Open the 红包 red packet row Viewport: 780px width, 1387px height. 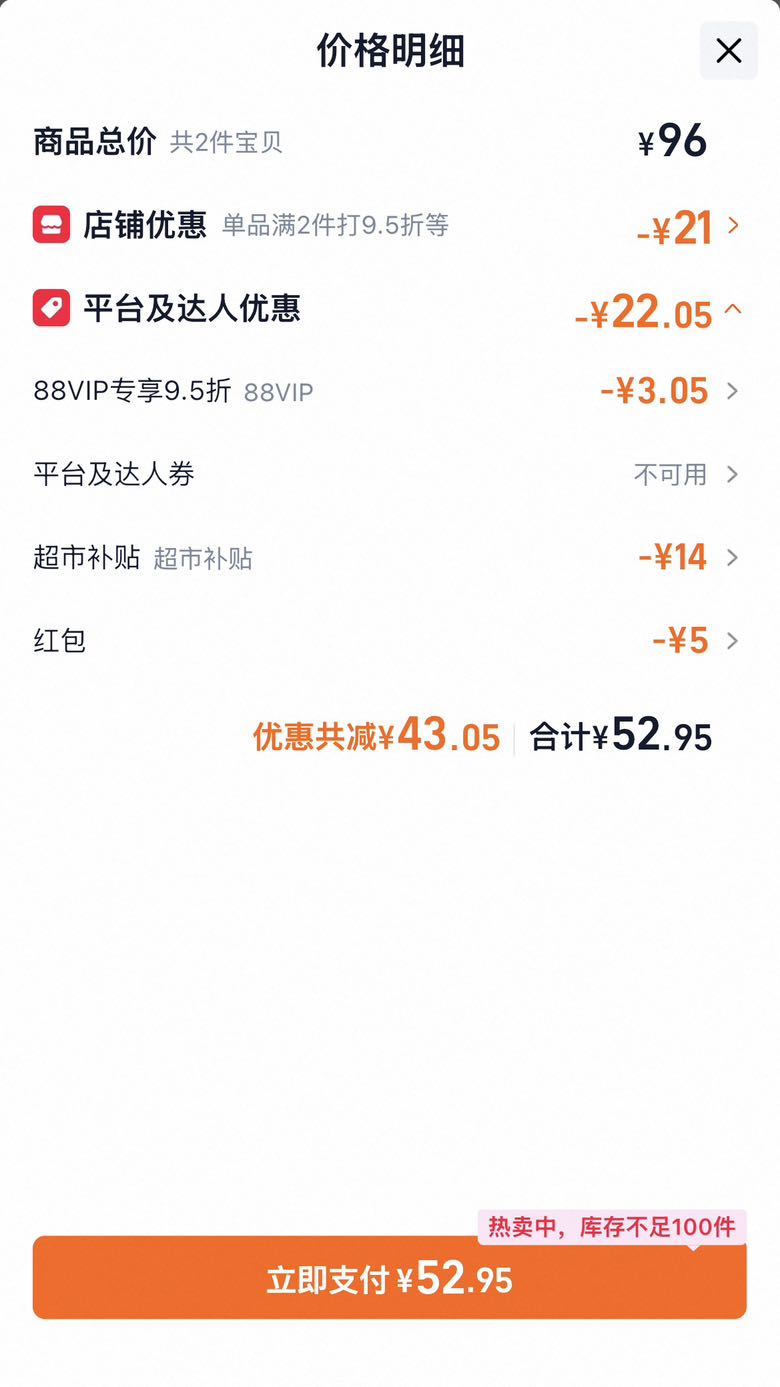click(390, 640)
